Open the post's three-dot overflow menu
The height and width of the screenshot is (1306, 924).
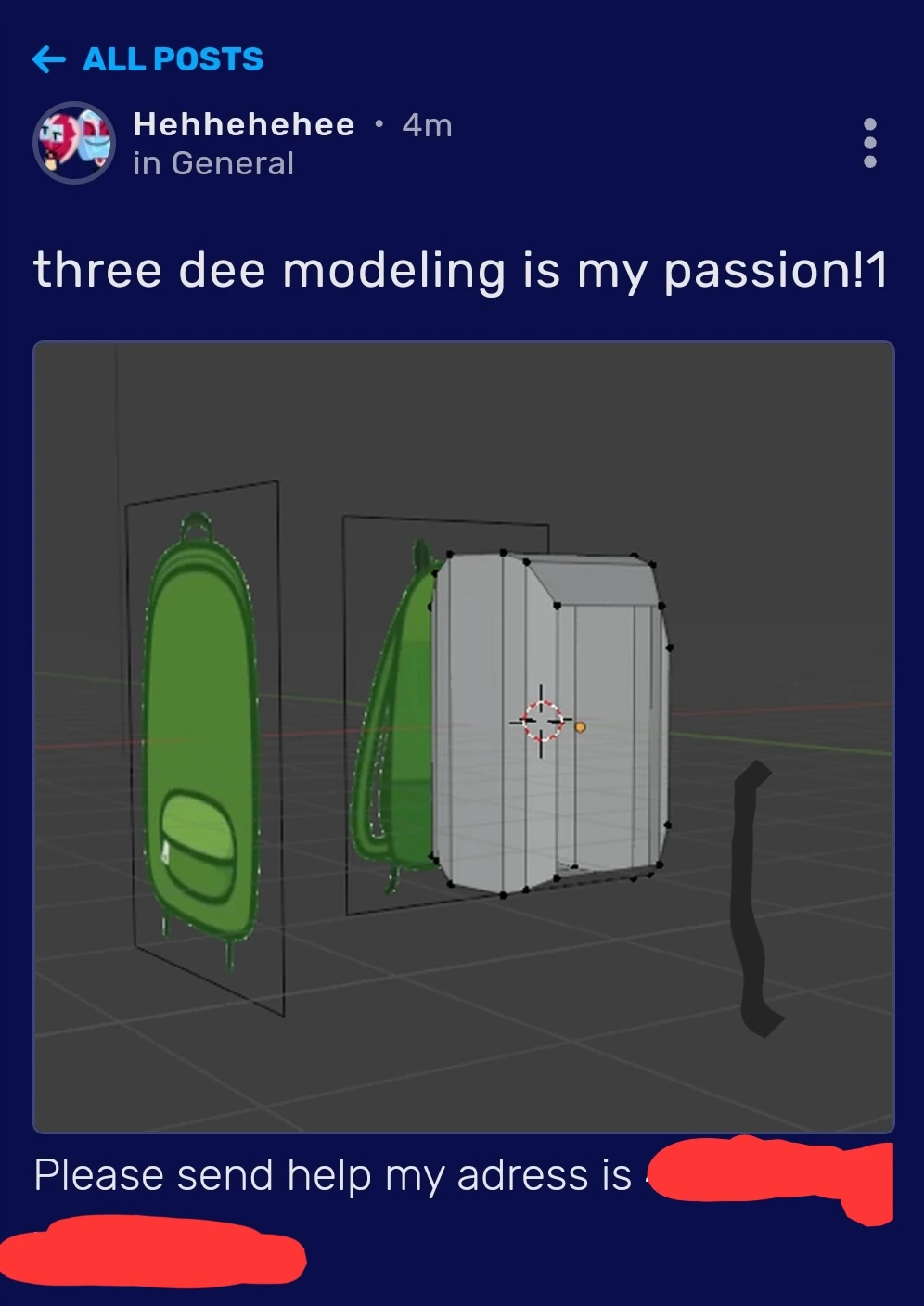pyautogui.click(x=869, y=143)
